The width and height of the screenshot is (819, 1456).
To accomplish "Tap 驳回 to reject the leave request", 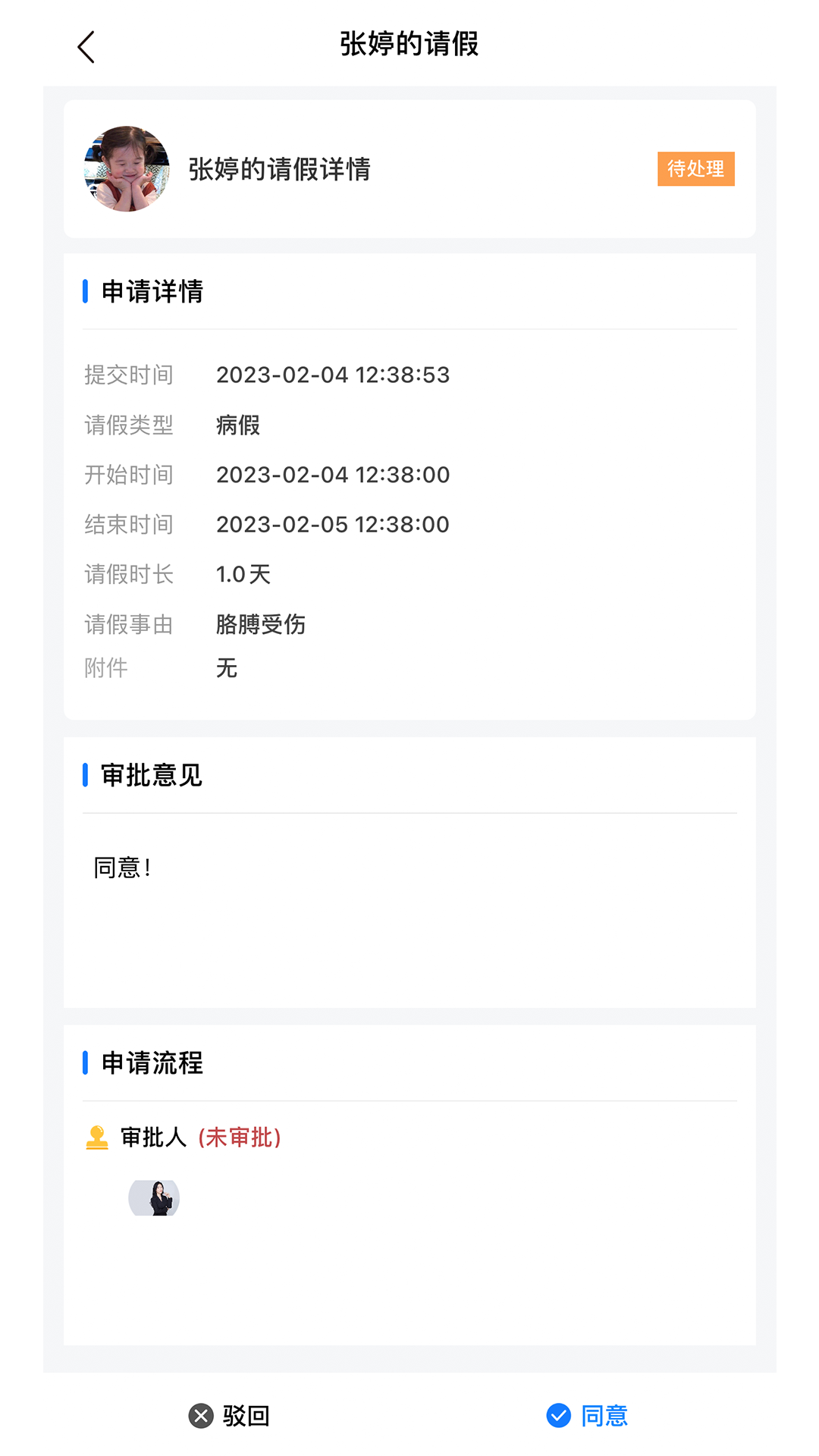I will tap(230, 1415).
